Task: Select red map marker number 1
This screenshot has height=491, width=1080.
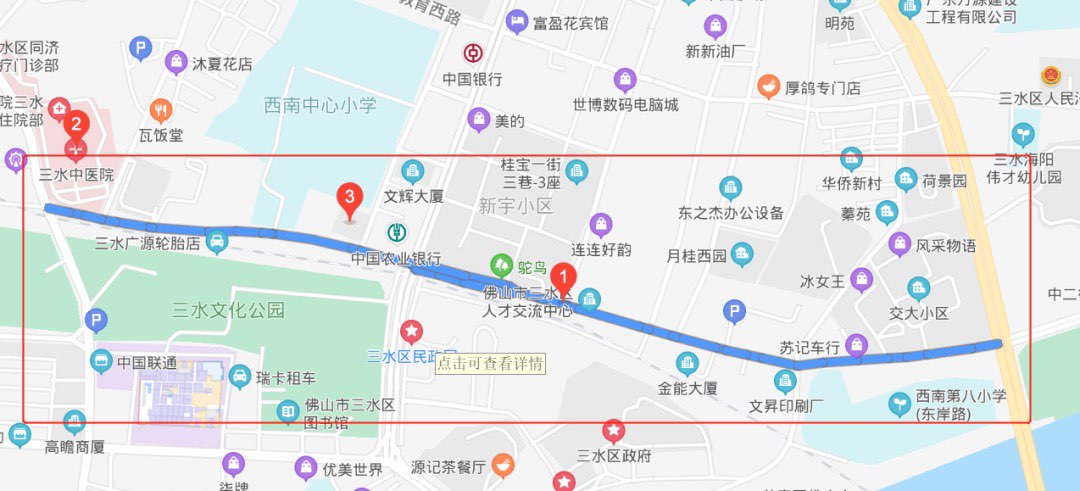Action: tap(563, 276)
